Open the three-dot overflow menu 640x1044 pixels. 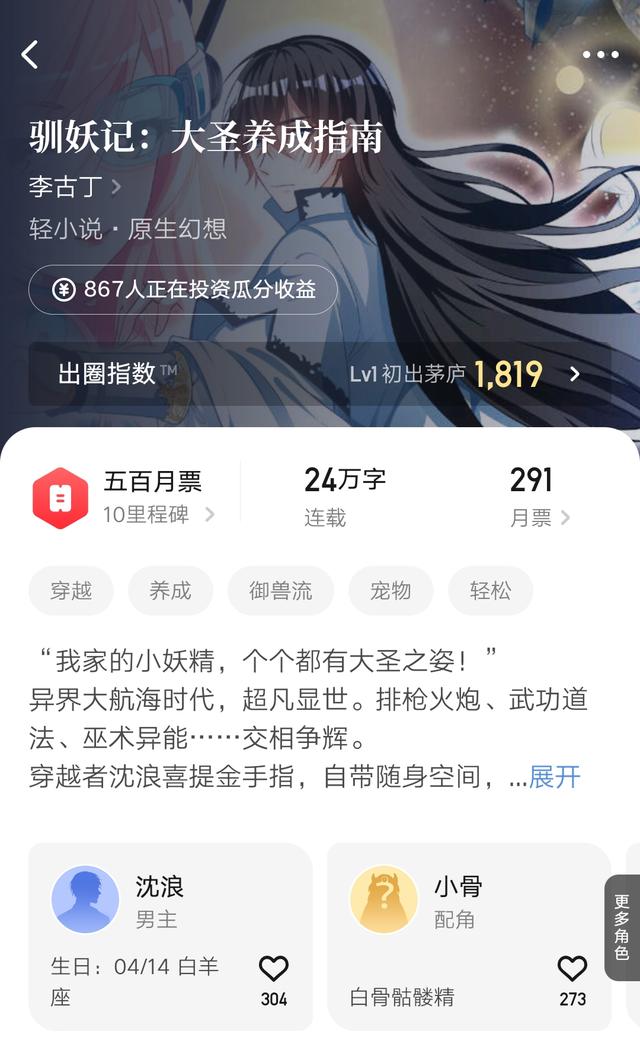(x=600, y=55)
